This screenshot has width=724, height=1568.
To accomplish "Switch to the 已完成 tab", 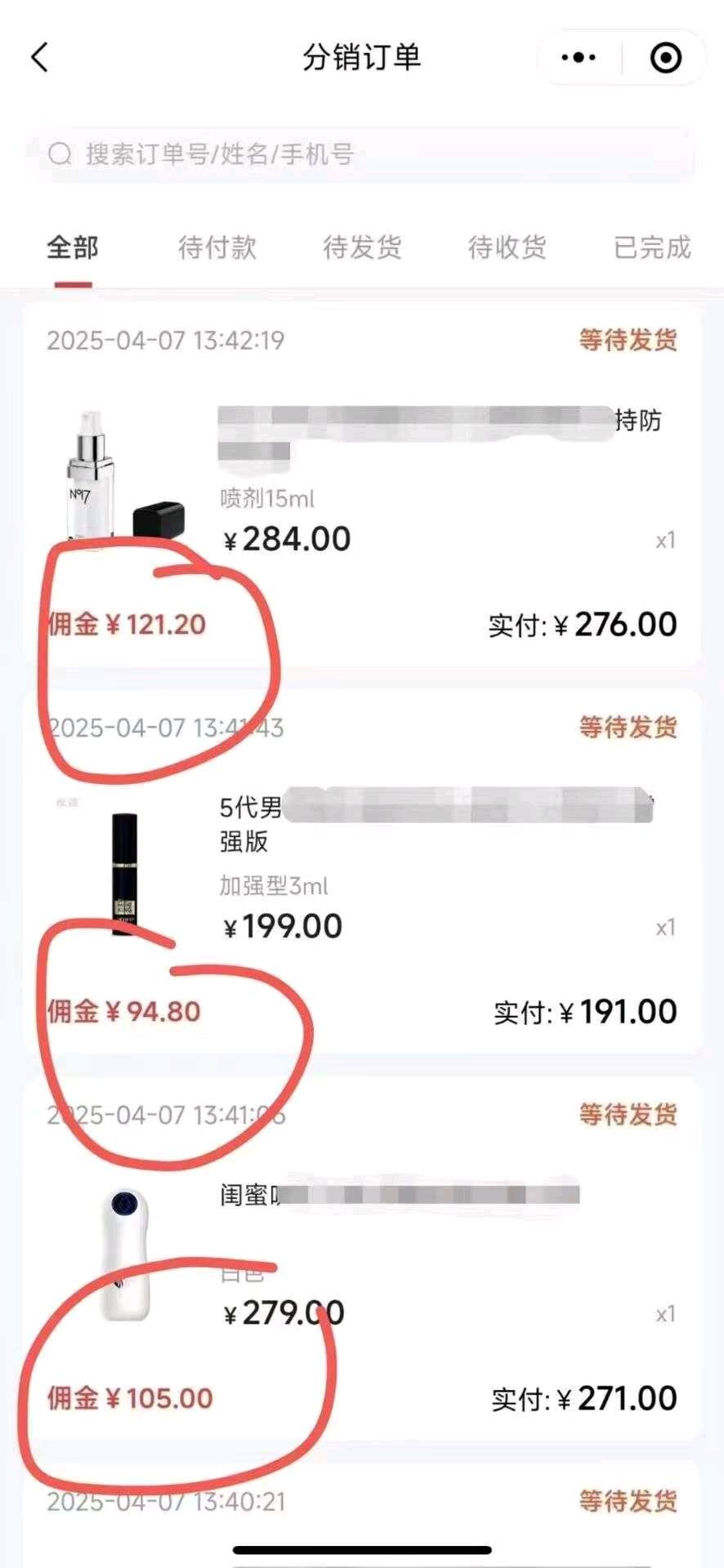I will (652, 247).
